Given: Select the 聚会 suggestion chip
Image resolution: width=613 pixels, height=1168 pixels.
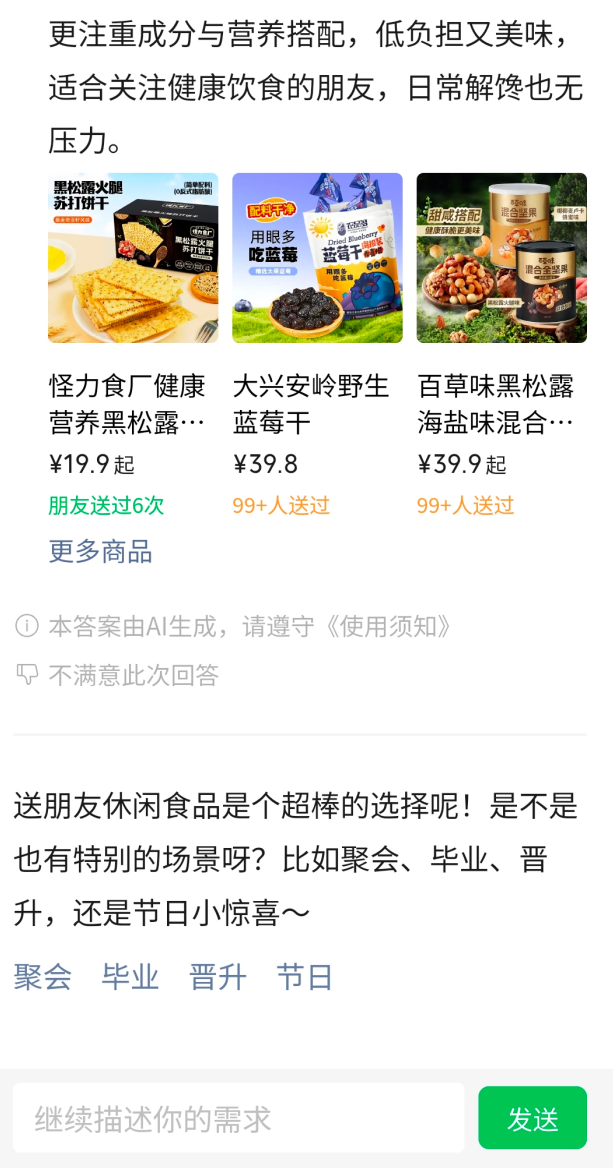Looking at the screenshot, I should 43,977.
